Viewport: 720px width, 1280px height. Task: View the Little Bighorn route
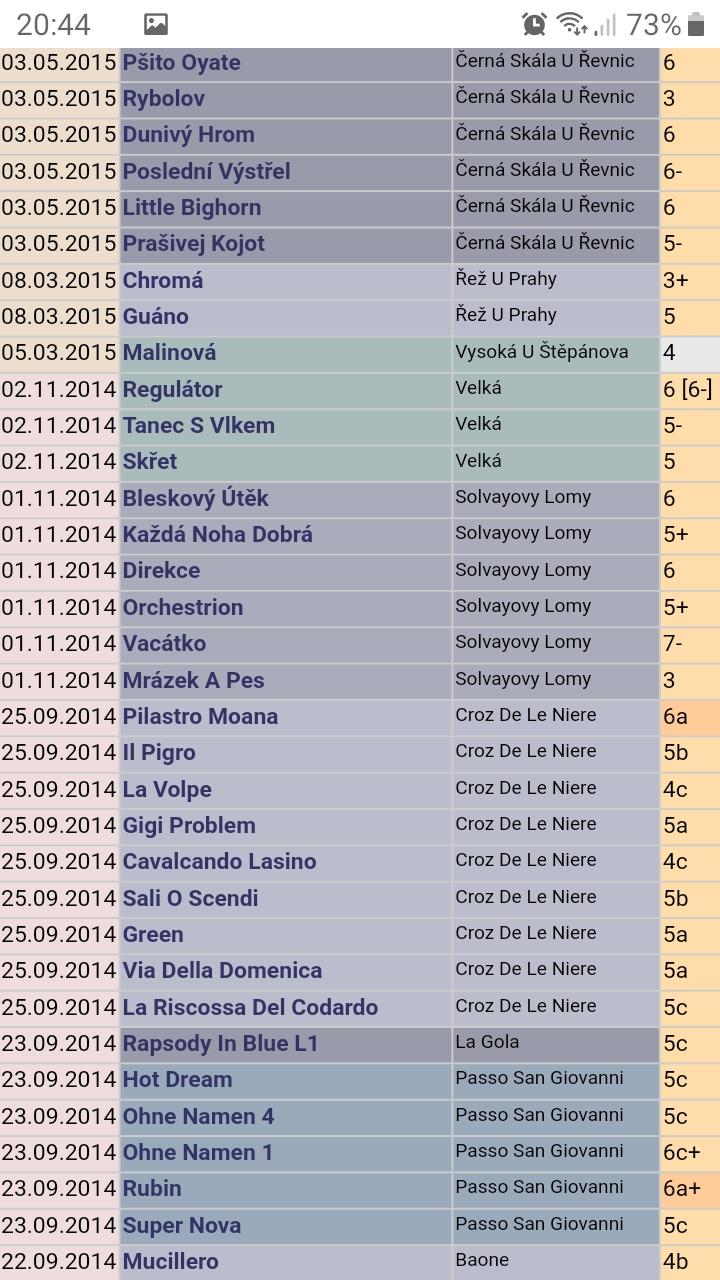(192, 207)
